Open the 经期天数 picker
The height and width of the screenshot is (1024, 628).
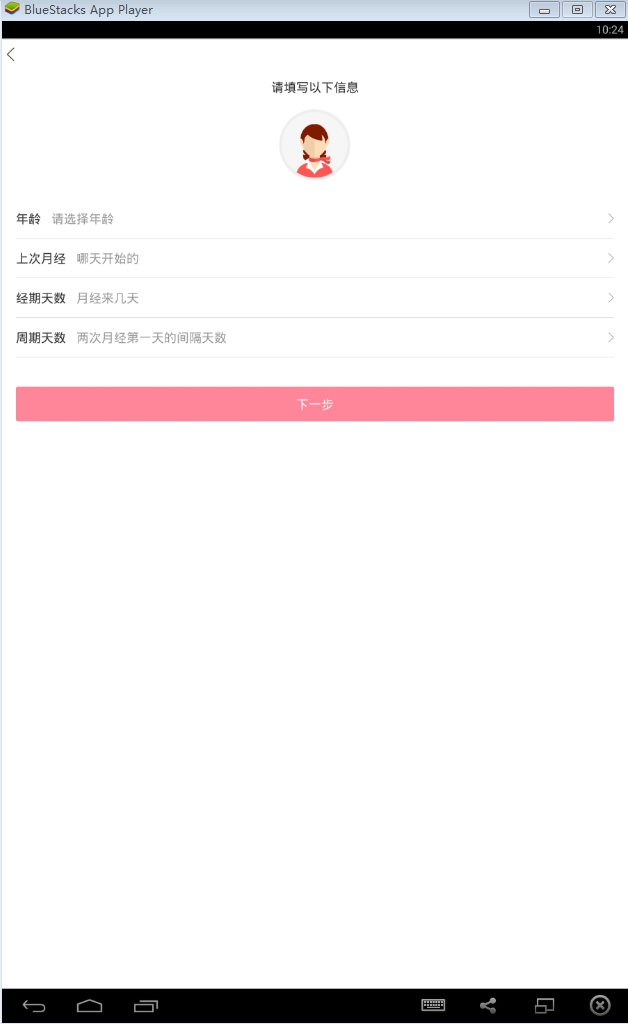pos(314,298)
